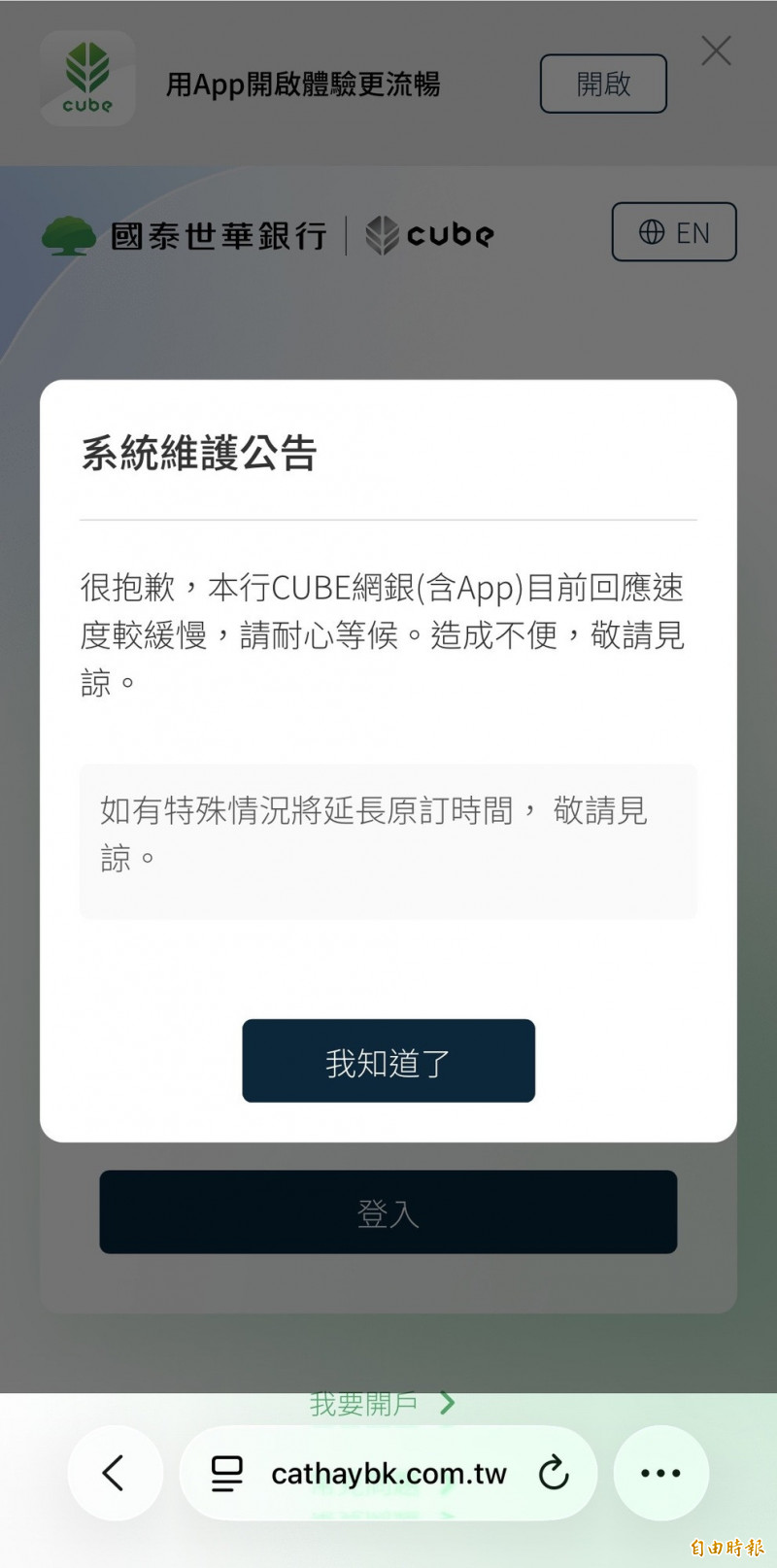Tap 開啟 to open the CUBE app
777x1568 pixels.
(602, 83)
